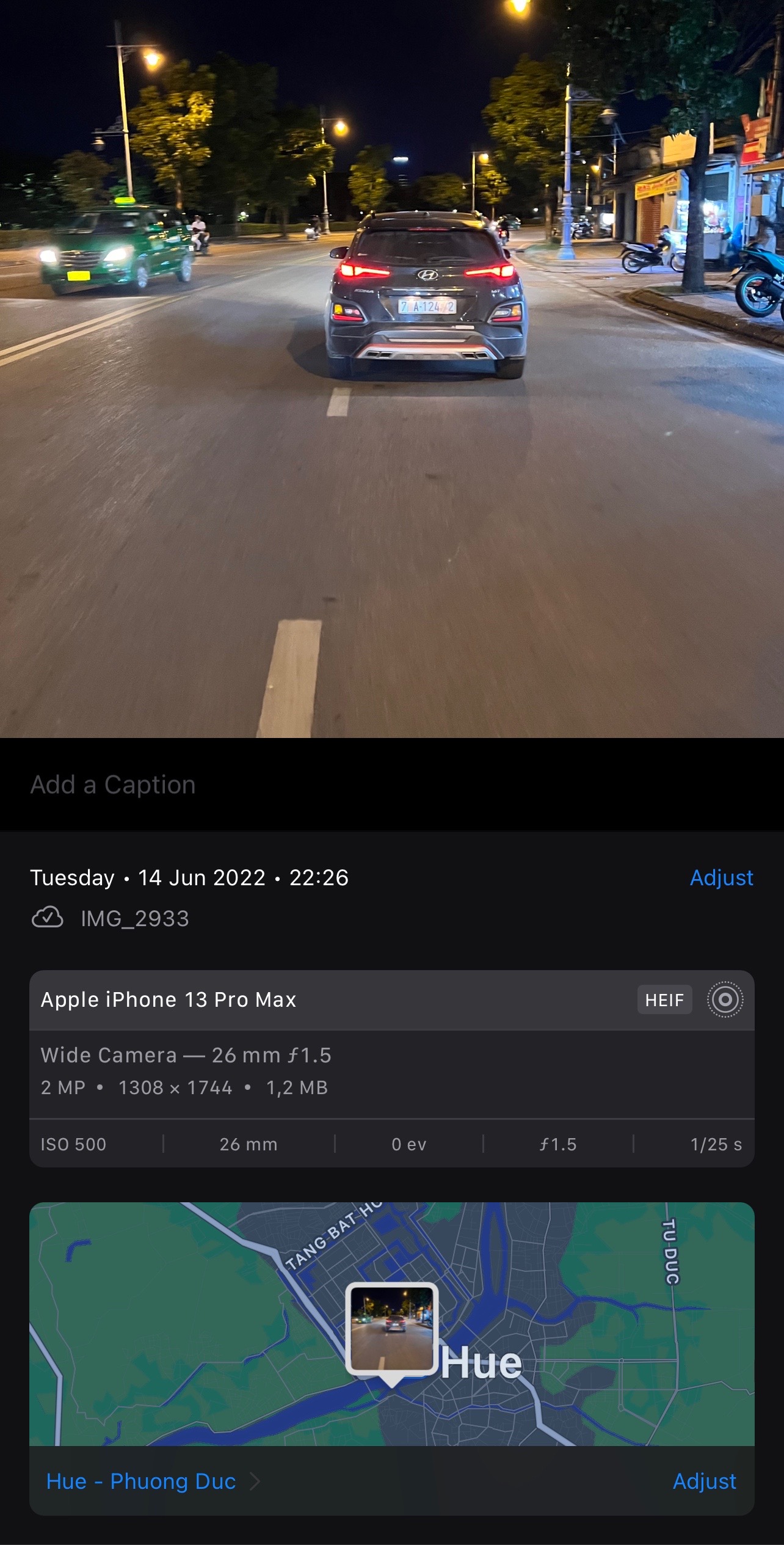The image size is (784, 1545).
Task: Adjust the photo location
Action: [704, 1481]
